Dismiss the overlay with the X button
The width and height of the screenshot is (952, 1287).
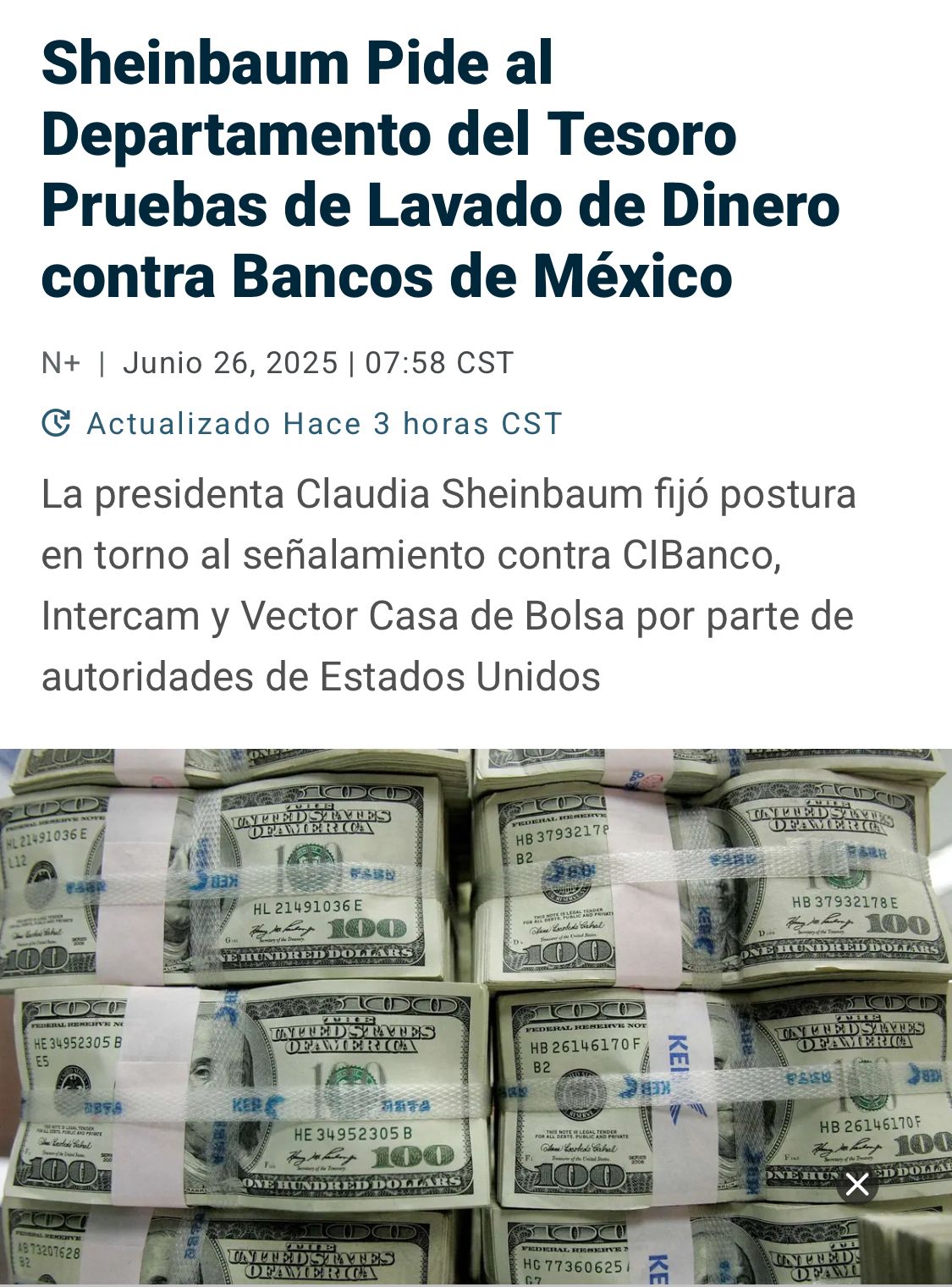pos(856,1185)
